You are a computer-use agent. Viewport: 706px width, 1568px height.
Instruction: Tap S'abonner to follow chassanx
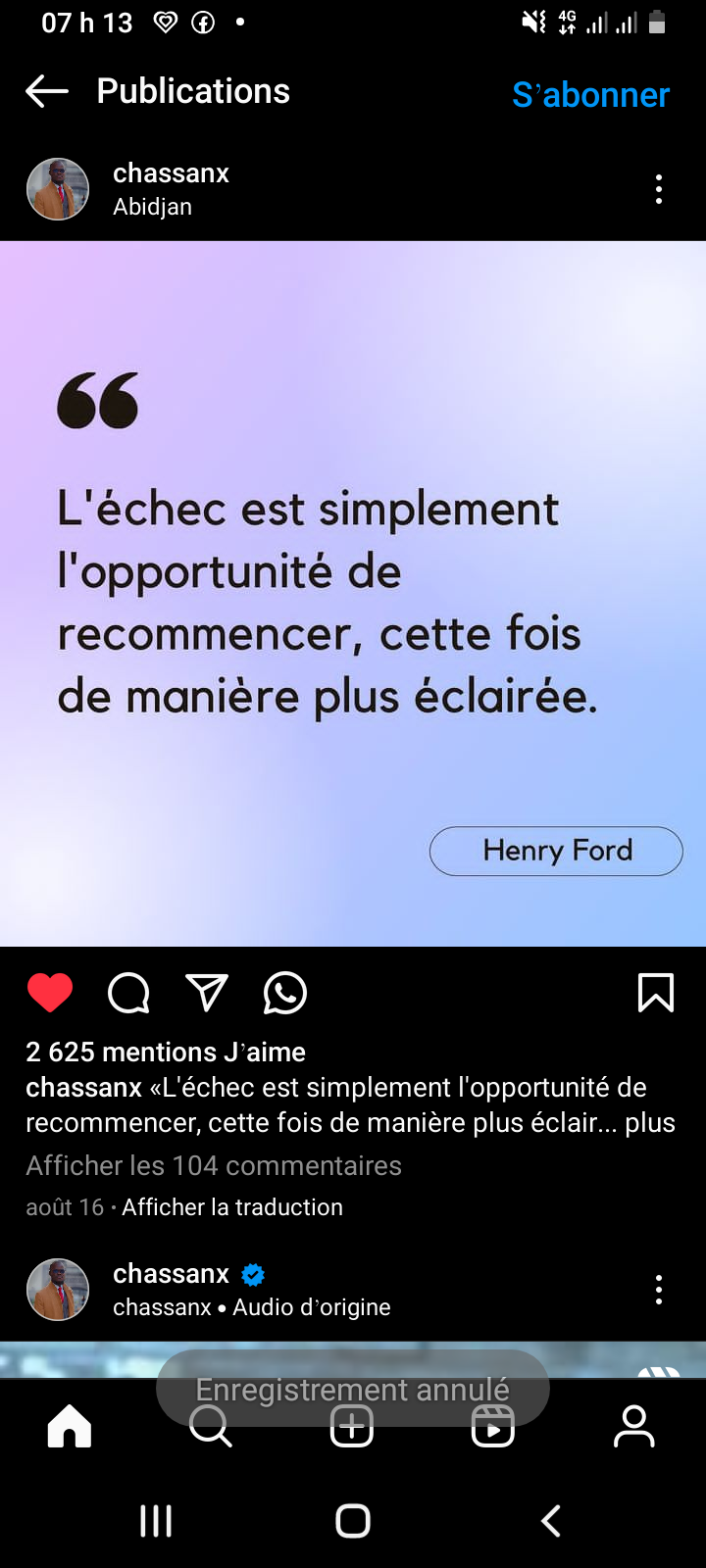click(590, 95)
